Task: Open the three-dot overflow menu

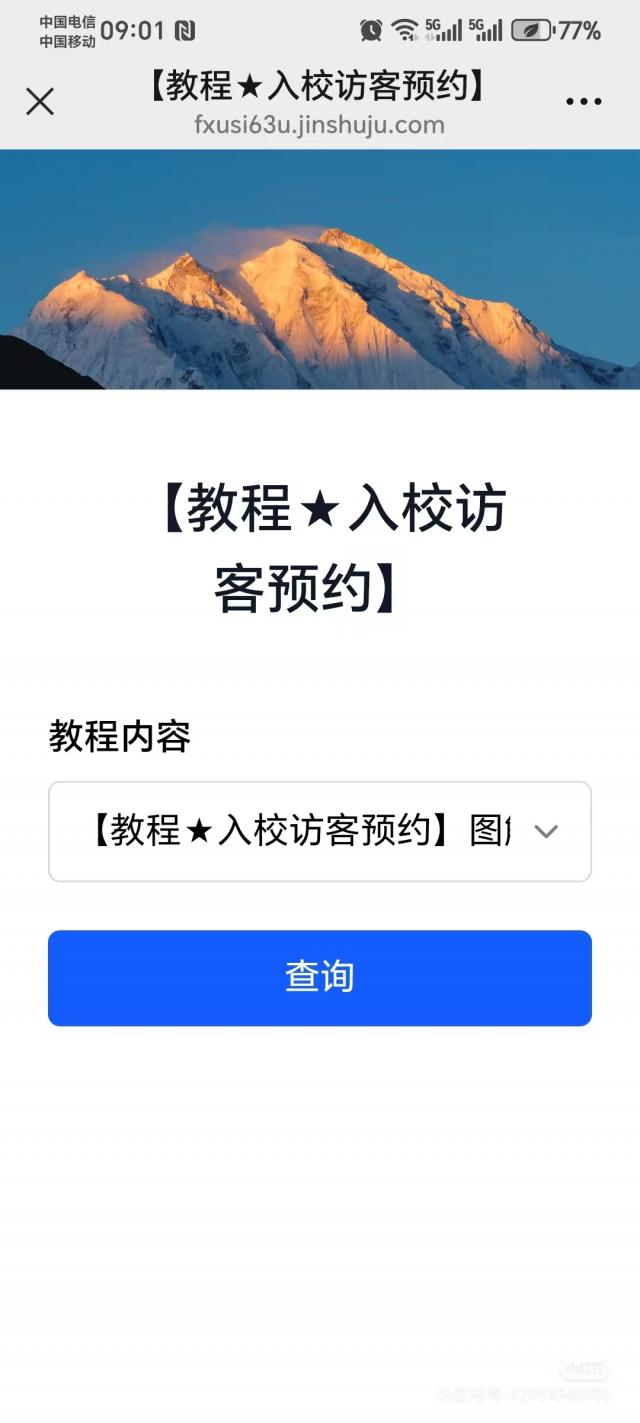Action: 583,101
